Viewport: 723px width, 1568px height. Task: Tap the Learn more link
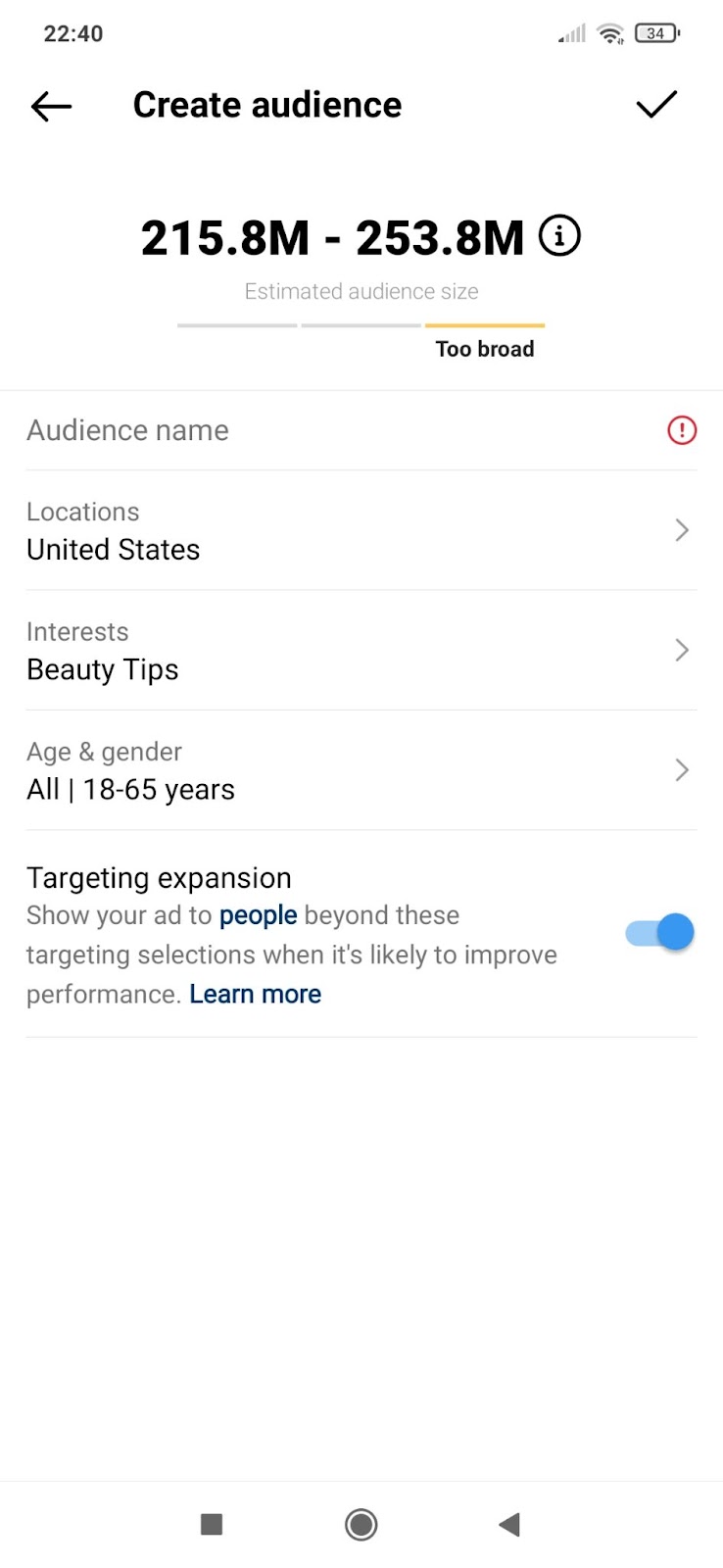tap(256, 994)
